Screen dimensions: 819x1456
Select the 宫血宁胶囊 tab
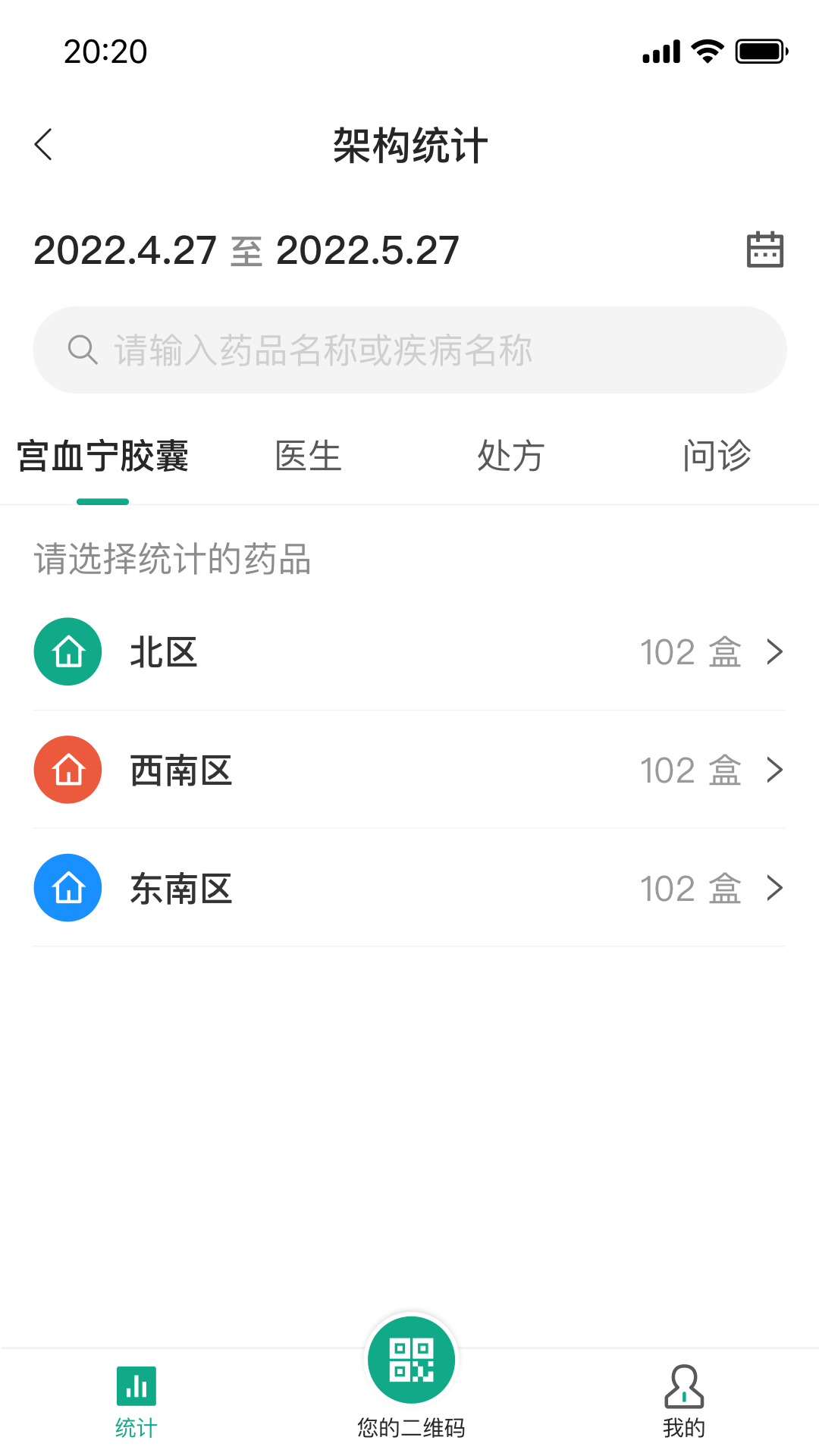(103, 457)
